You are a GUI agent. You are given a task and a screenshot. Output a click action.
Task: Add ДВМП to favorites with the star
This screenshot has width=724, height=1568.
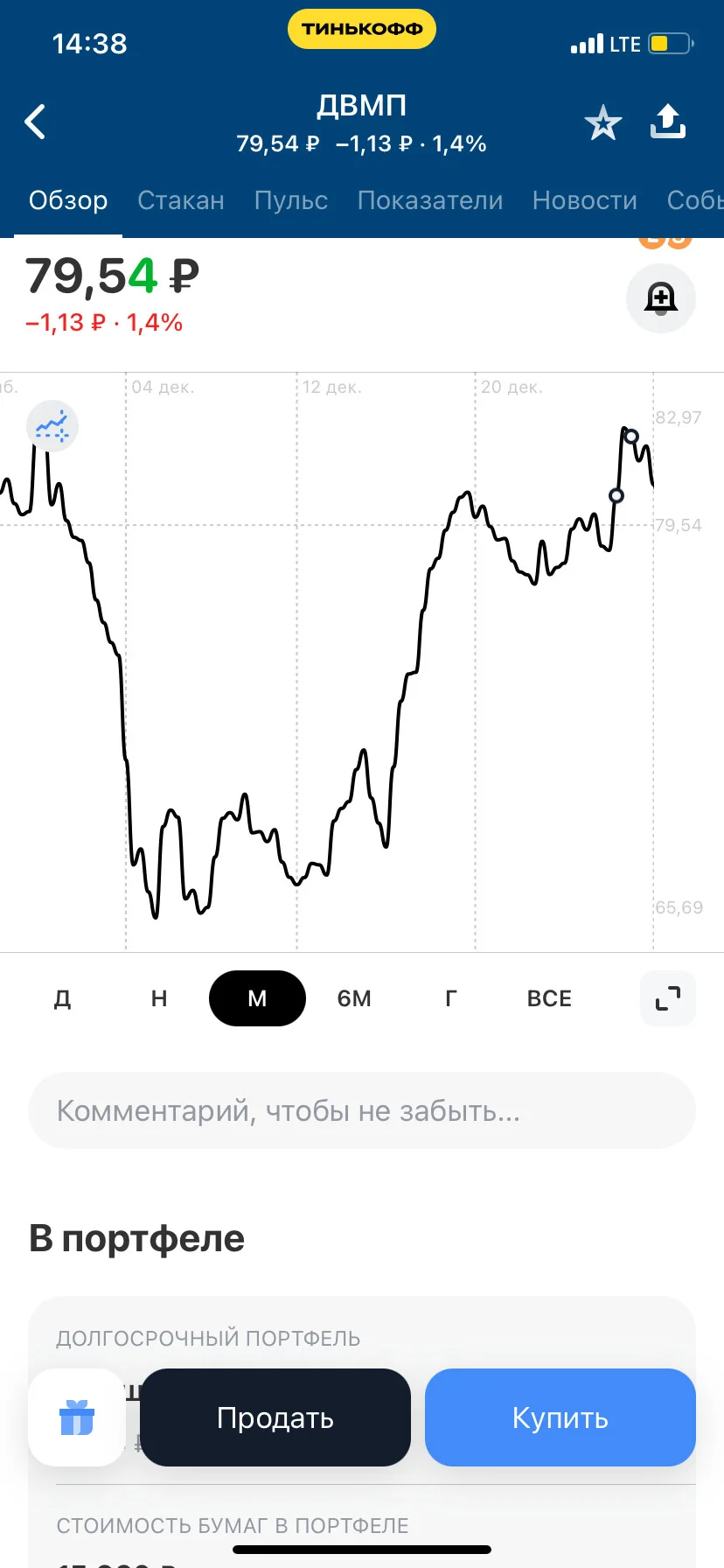click(x=603, y=122)
